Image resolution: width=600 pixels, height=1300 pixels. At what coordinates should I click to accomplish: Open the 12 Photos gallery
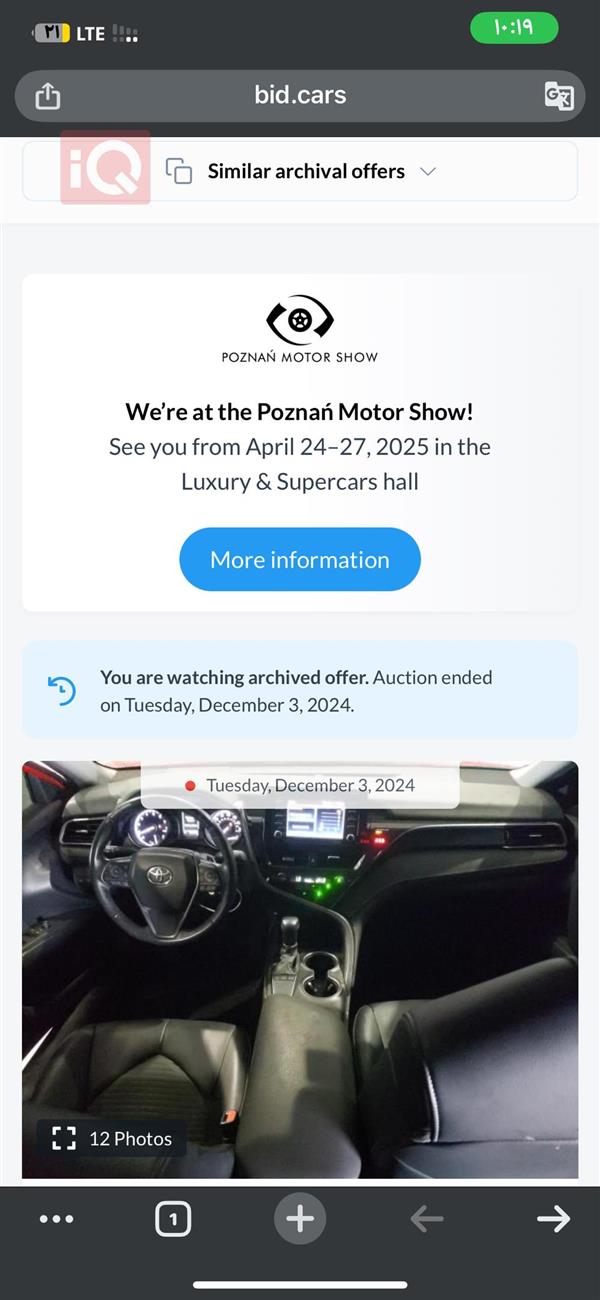pos(112,1138)
